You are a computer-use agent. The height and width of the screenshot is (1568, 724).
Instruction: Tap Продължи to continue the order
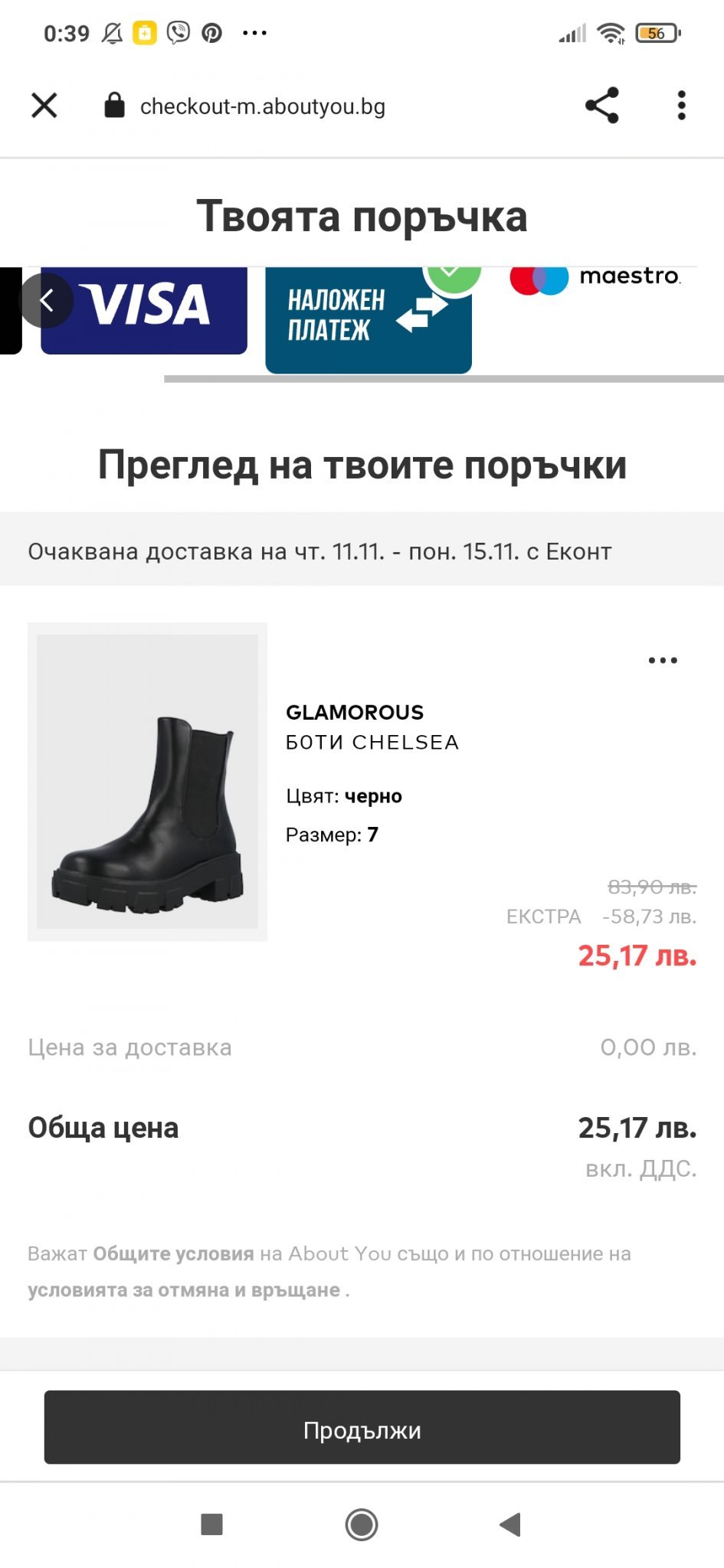362,1427
